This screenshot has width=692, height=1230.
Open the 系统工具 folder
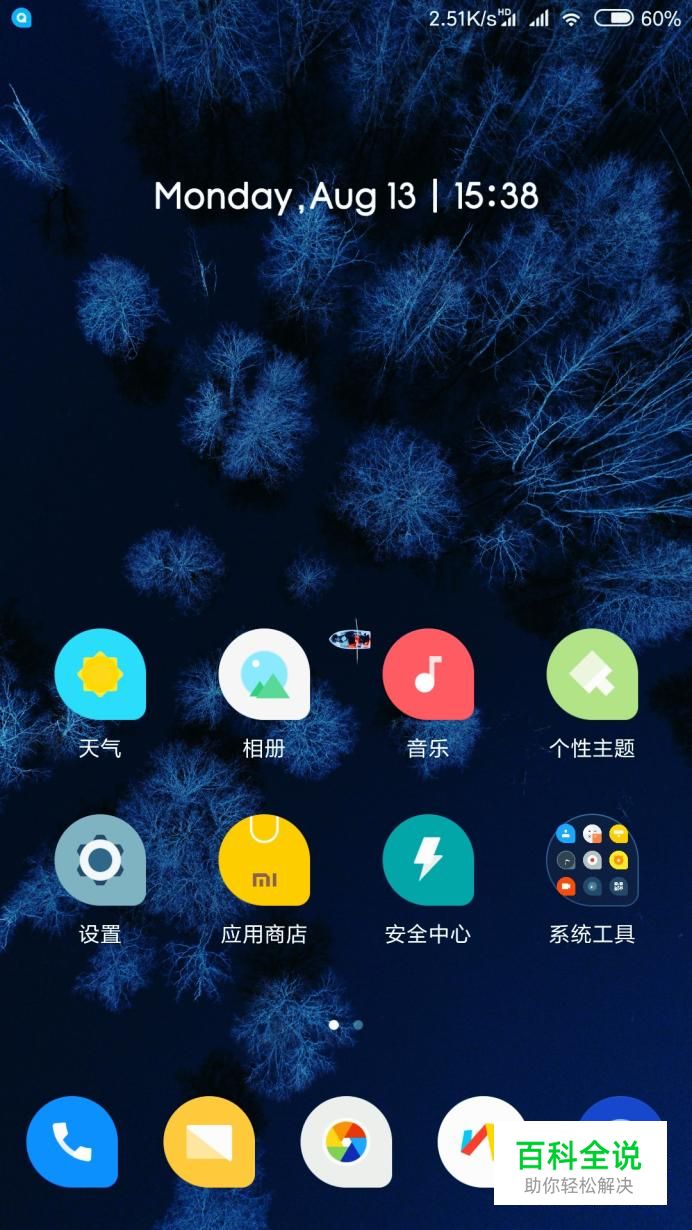pos(592,861)
